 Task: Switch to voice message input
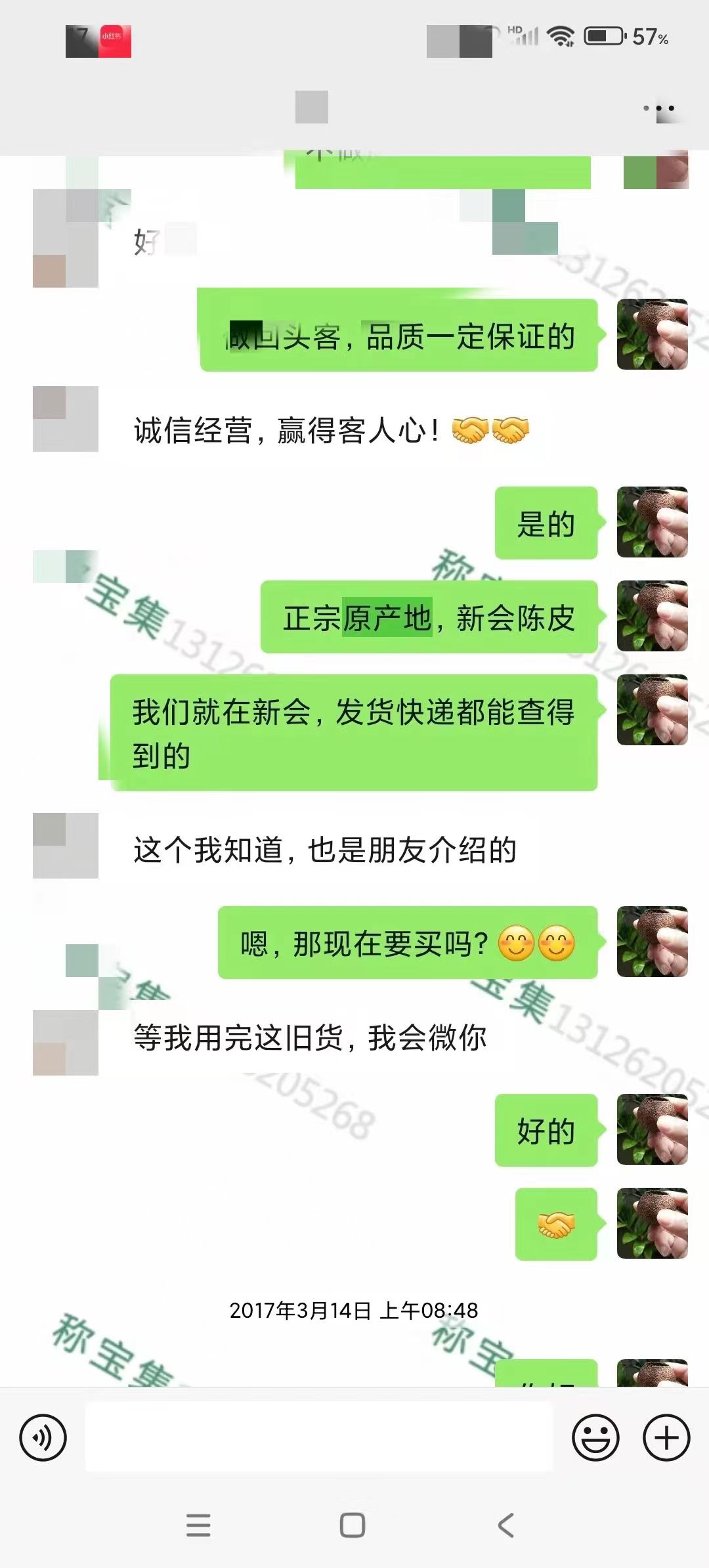[x=43, y=1437]
